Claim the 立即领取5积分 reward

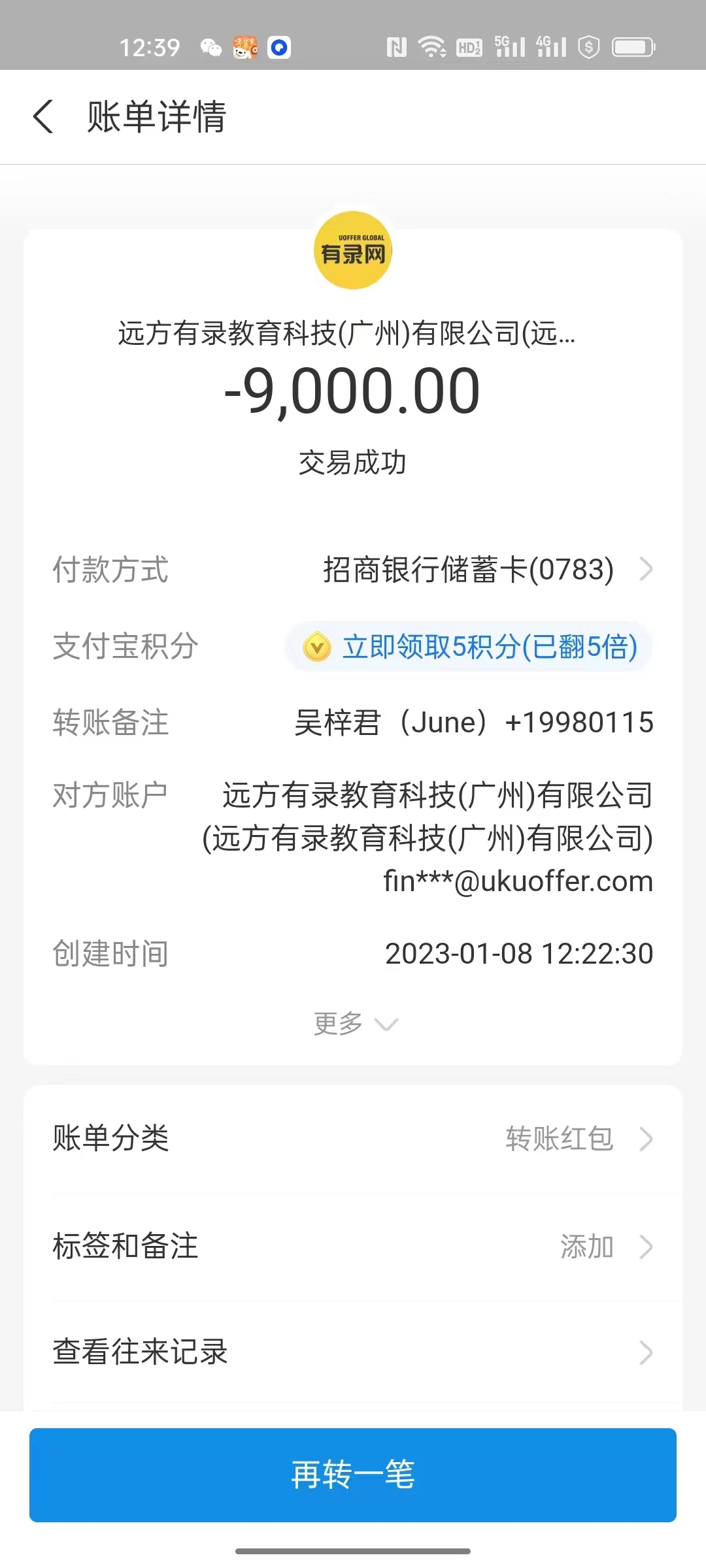tap(469, 647)
